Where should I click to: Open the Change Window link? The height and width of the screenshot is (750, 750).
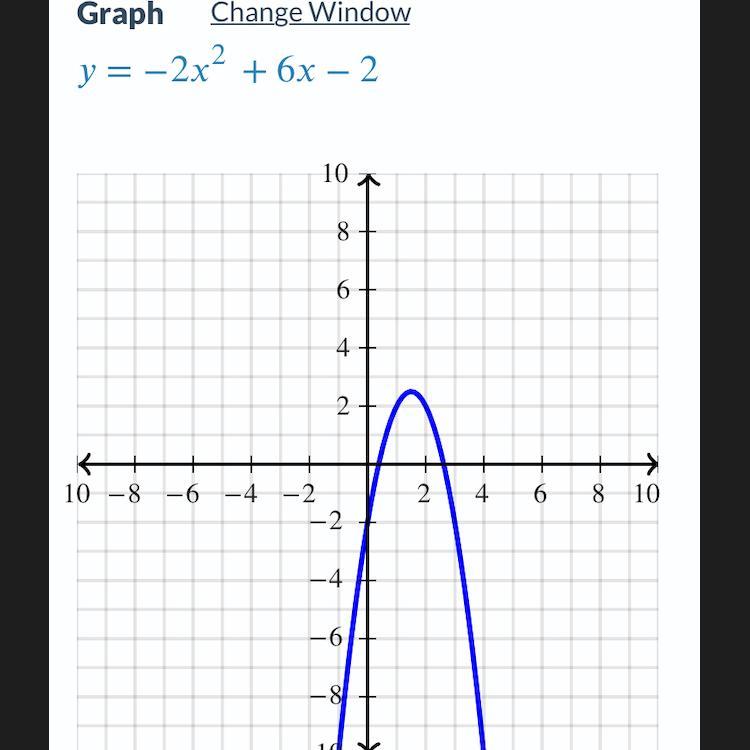[x=310, y=13]
